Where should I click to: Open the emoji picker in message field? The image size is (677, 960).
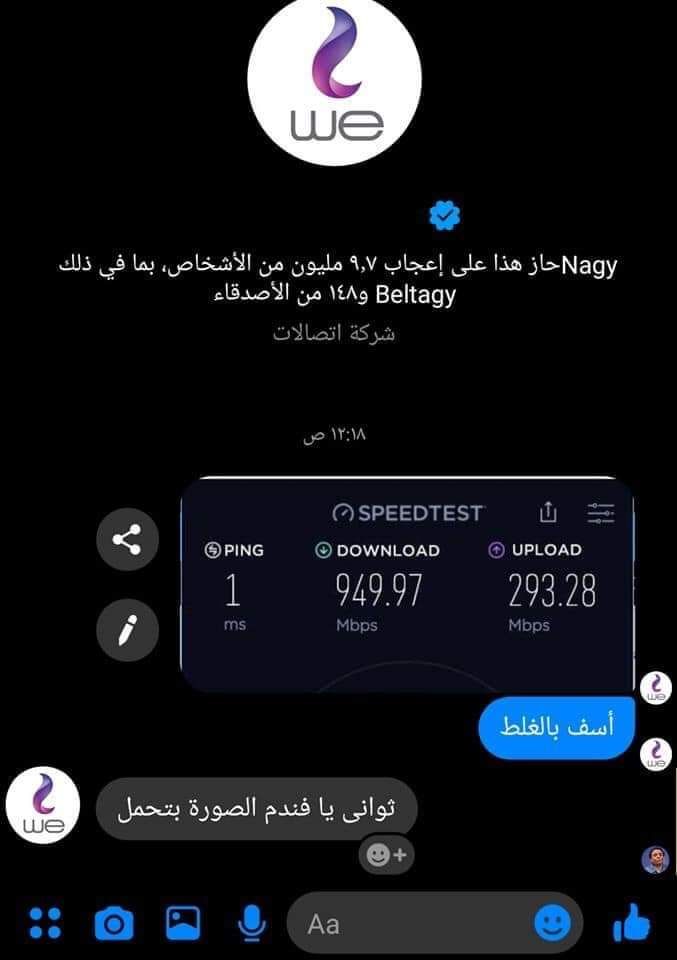click(551, 923)
